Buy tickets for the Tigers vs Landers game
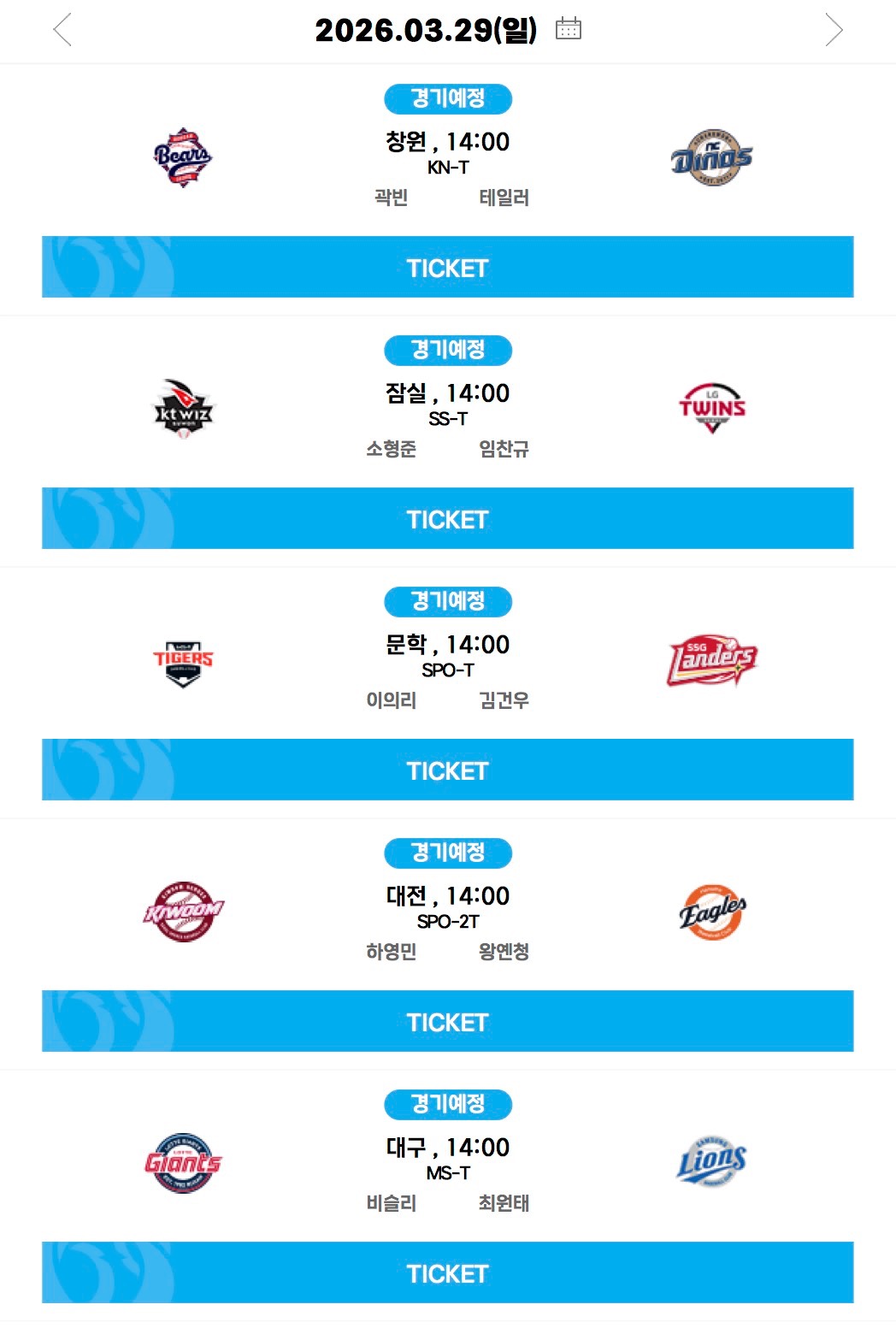 click(x=447, y=770)
